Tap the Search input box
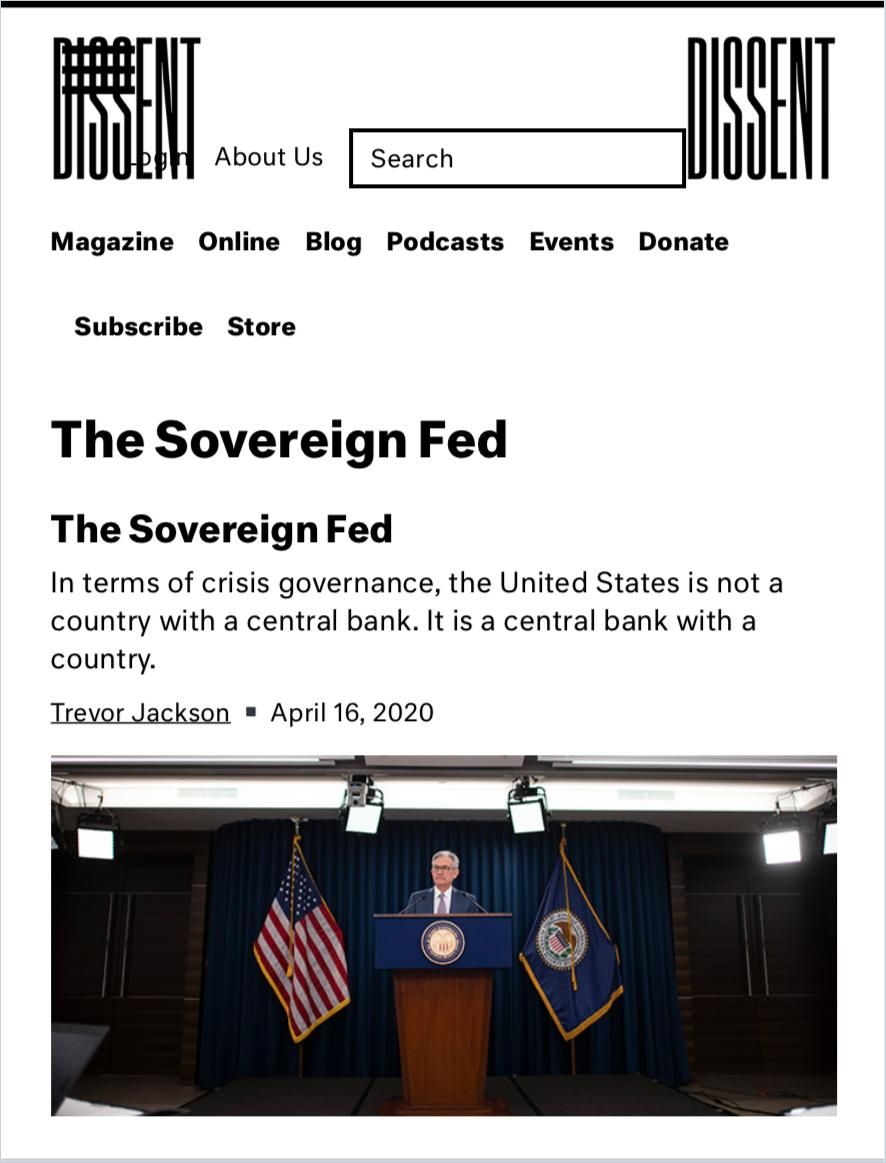The image size is (886, 1163). click(517, 158)
